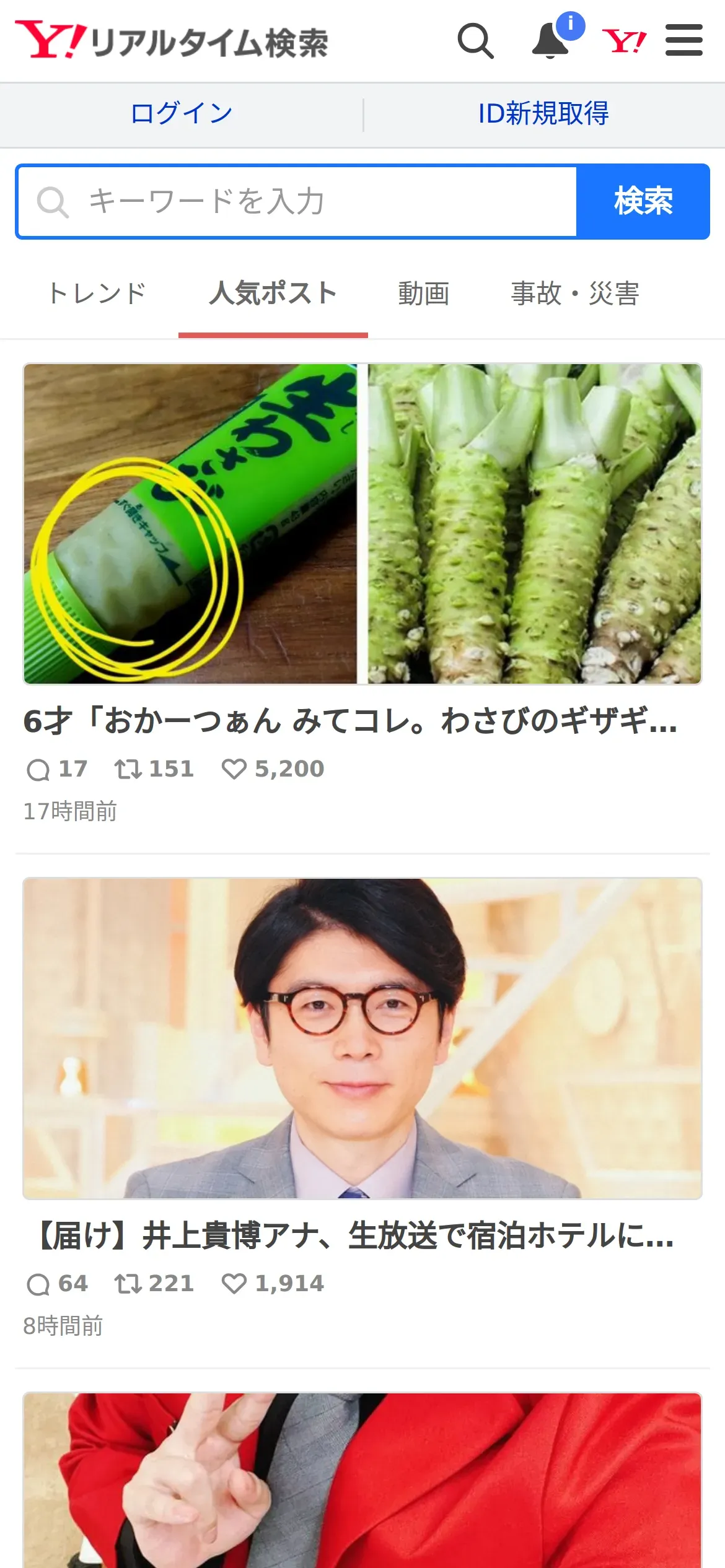Open the post with the red jacket photo
Viewport: 725px width, 1568px height.
tap(362, 1480)
